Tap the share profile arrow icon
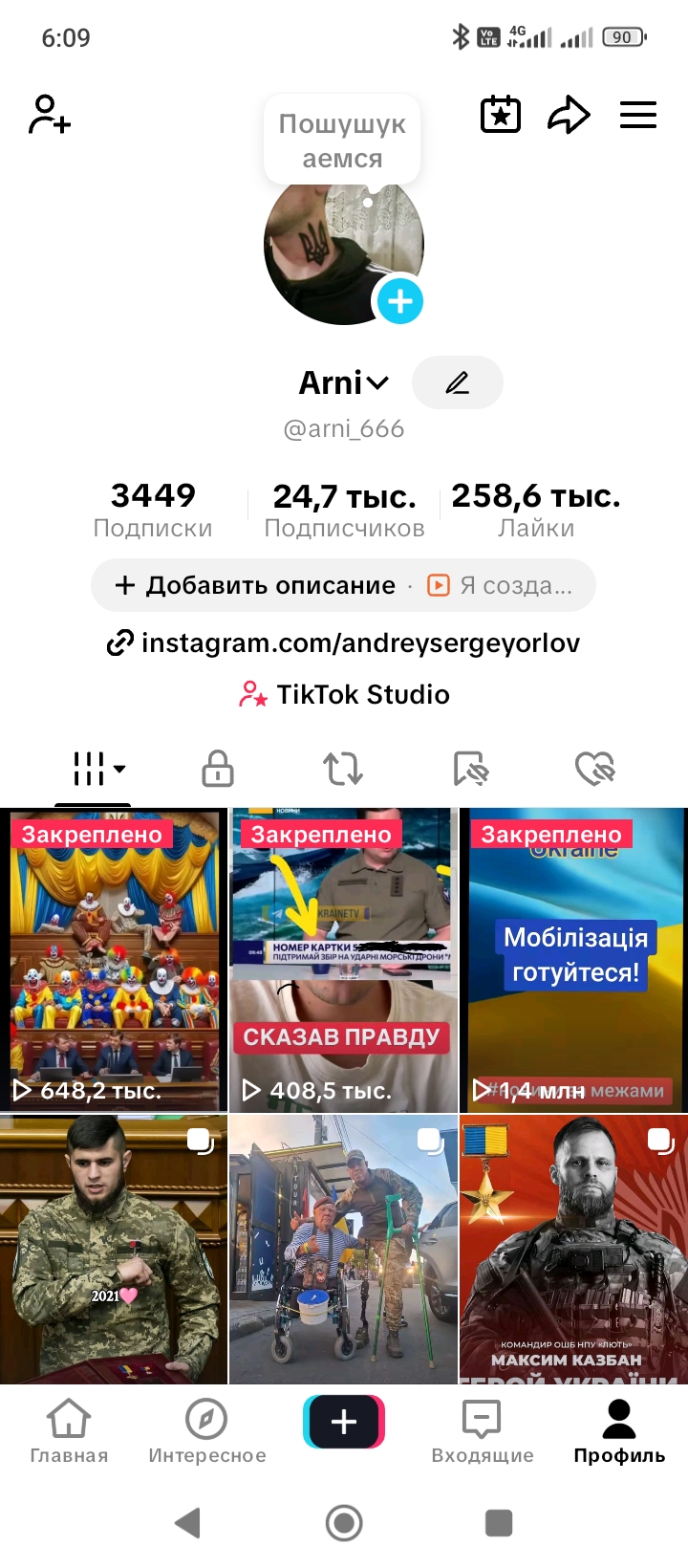 (x=569, y=115)
